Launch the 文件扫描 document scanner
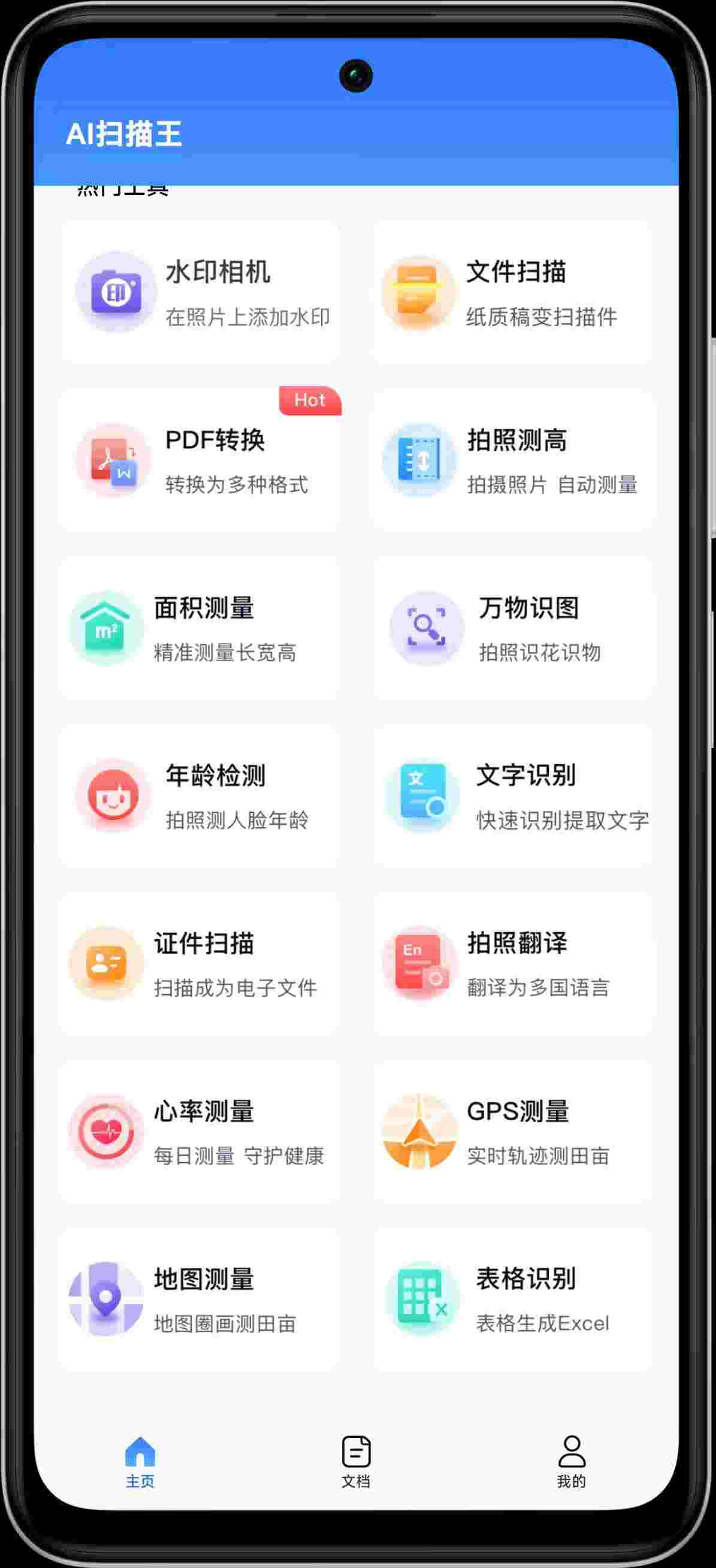Viewport: 716px width, 1568px height. tap(513, 293)
